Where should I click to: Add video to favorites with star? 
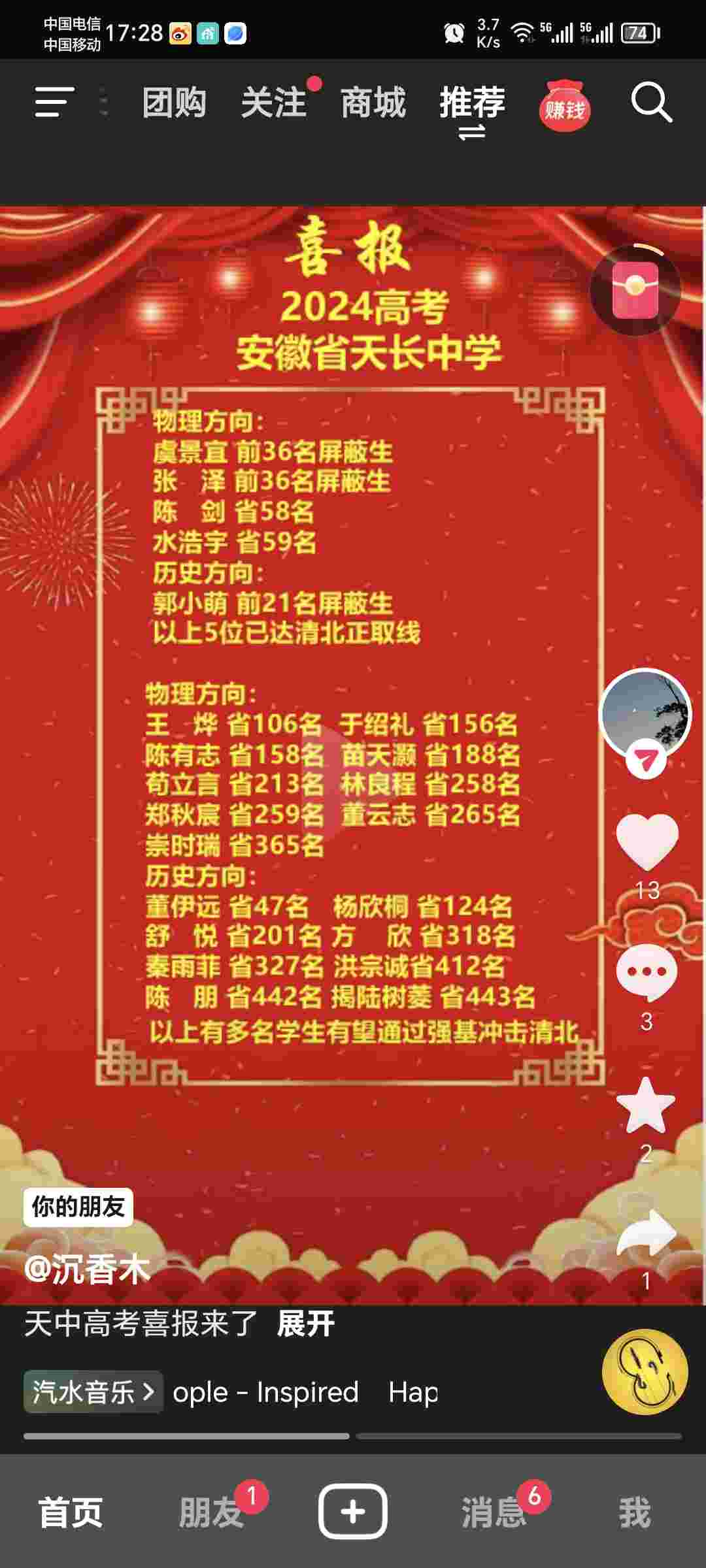pyautogui.click(x=646, y=1105)
